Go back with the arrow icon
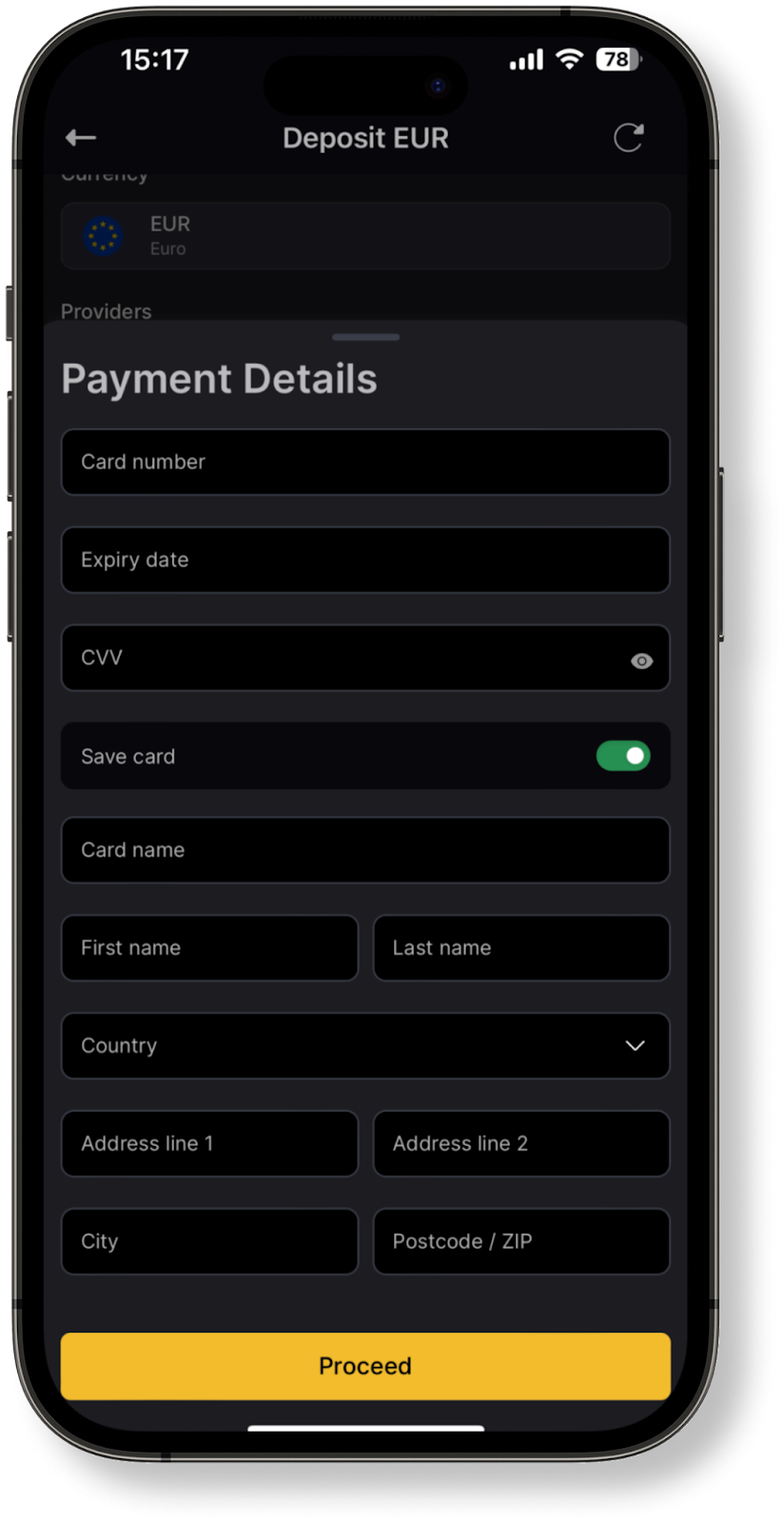This screenshot has height=1523, width=784. tap(81, 138)
